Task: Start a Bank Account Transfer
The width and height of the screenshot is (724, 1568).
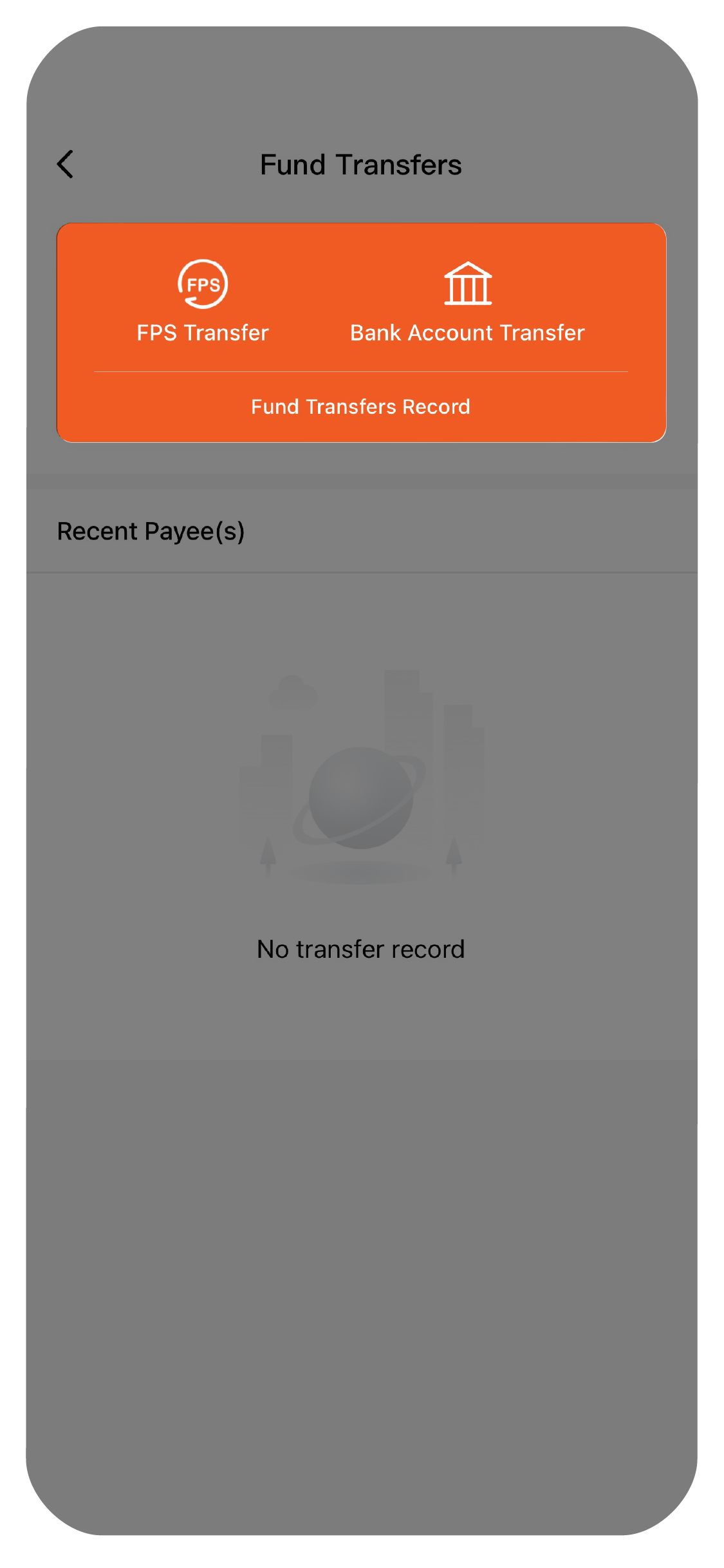Action: point(467,301)
